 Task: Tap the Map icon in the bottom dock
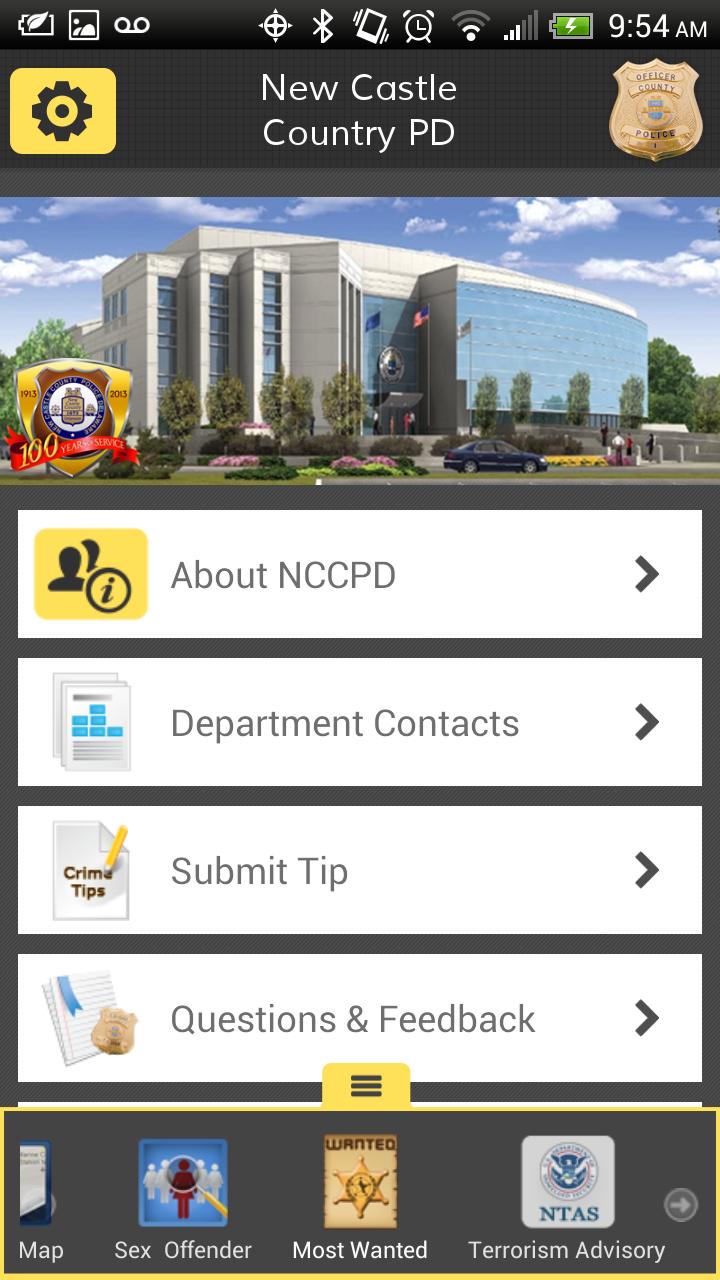[35, 1181]
